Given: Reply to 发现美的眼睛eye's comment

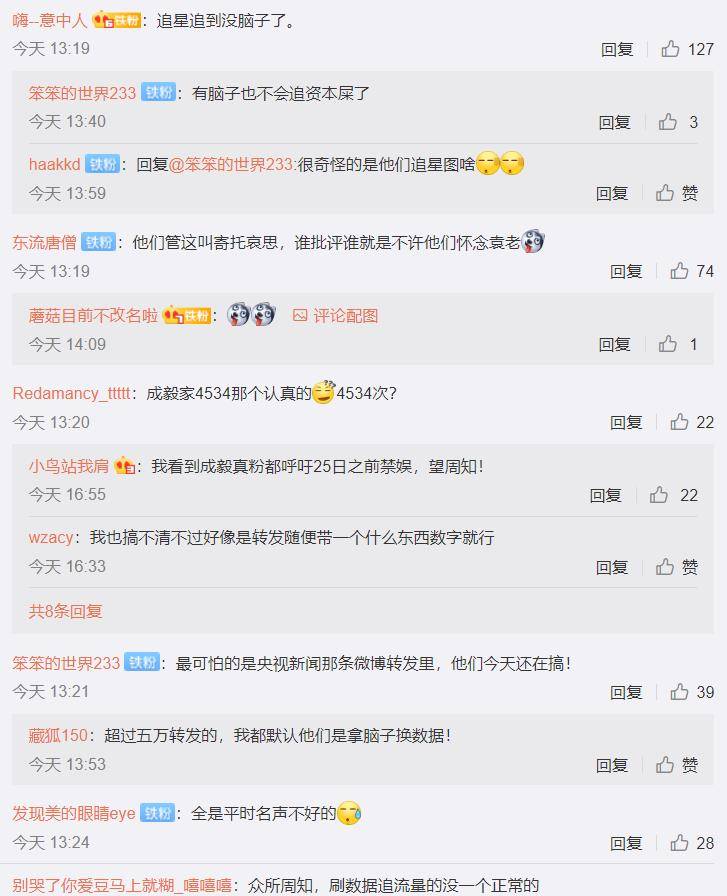Looking at the screenshot, I should tap(626, 843).
